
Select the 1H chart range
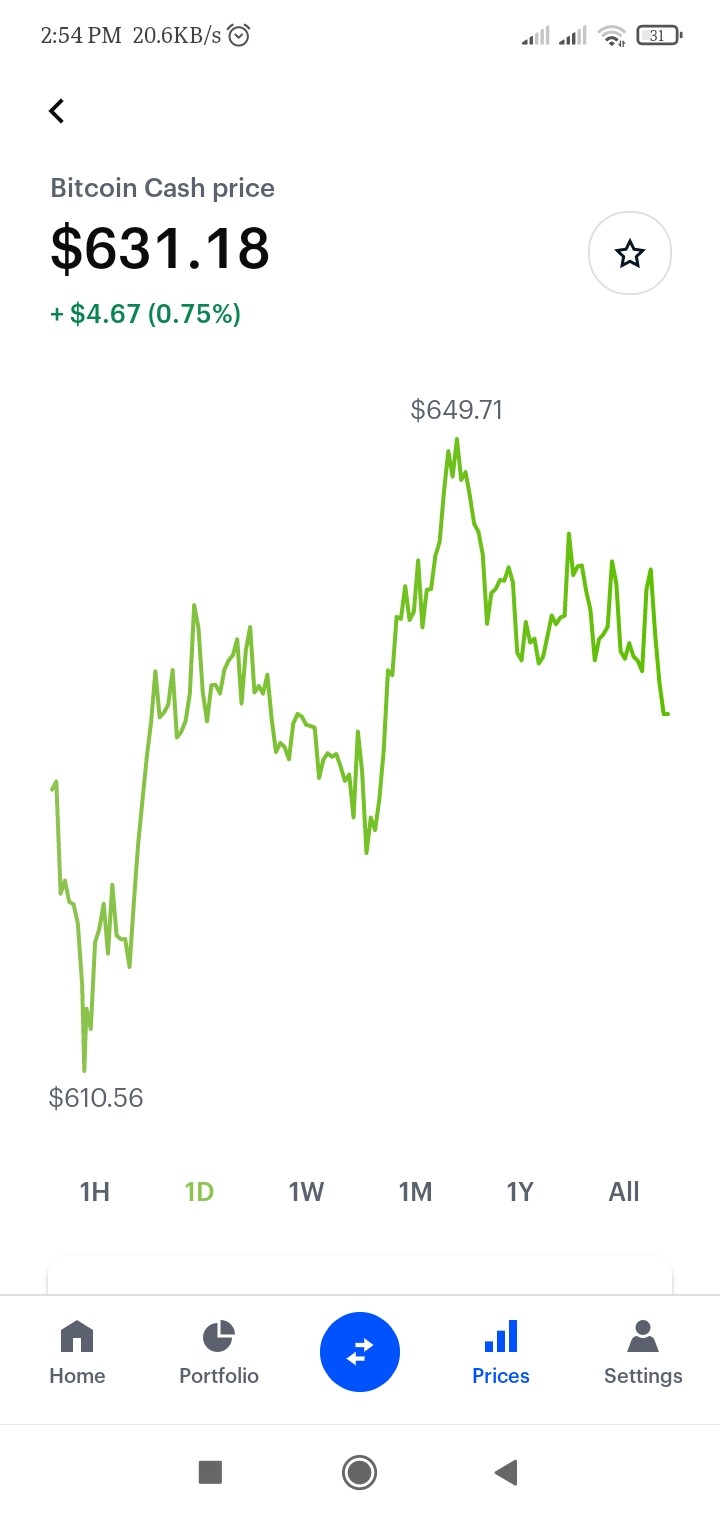coord(94,1191)
